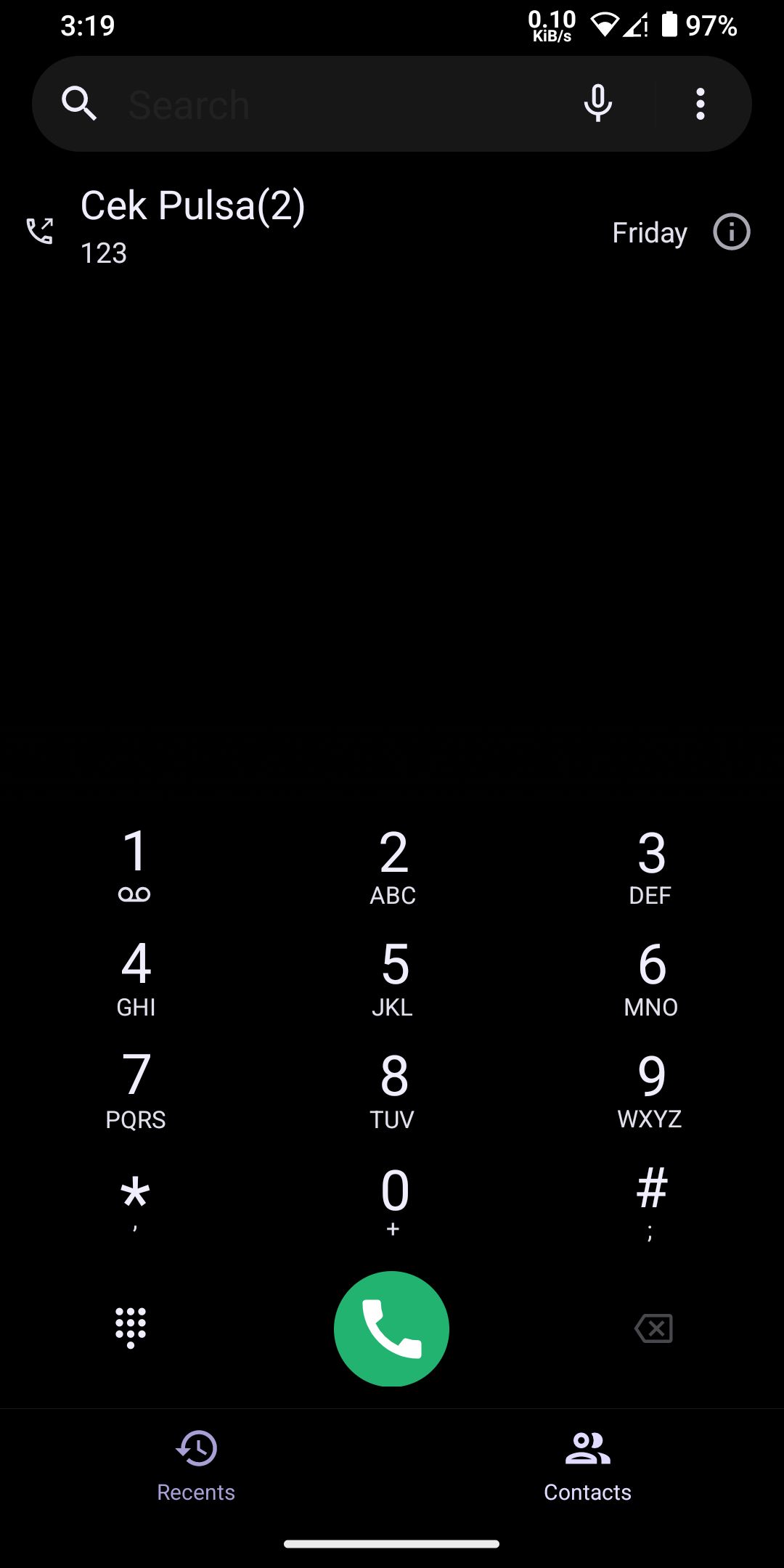Start voice search with the microphone

tap(597, 104)
